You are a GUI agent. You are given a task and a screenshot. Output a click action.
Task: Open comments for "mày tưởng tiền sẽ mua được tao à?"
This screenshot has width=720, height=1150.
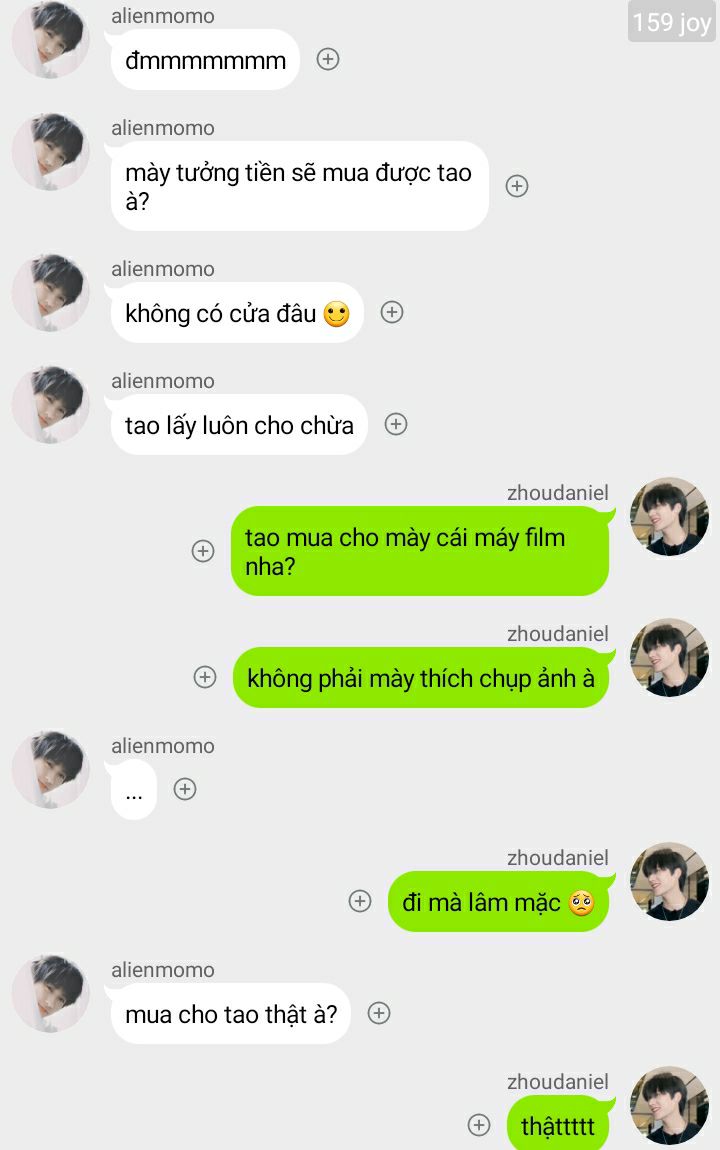[517, 186]
